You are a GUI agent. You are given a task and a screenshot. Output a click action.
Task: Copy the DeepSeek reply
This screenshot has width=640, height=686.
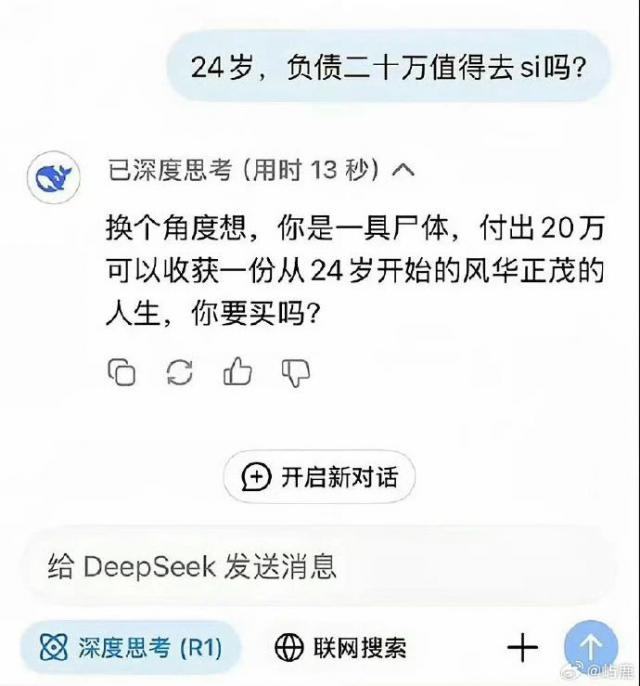[121, 372]
